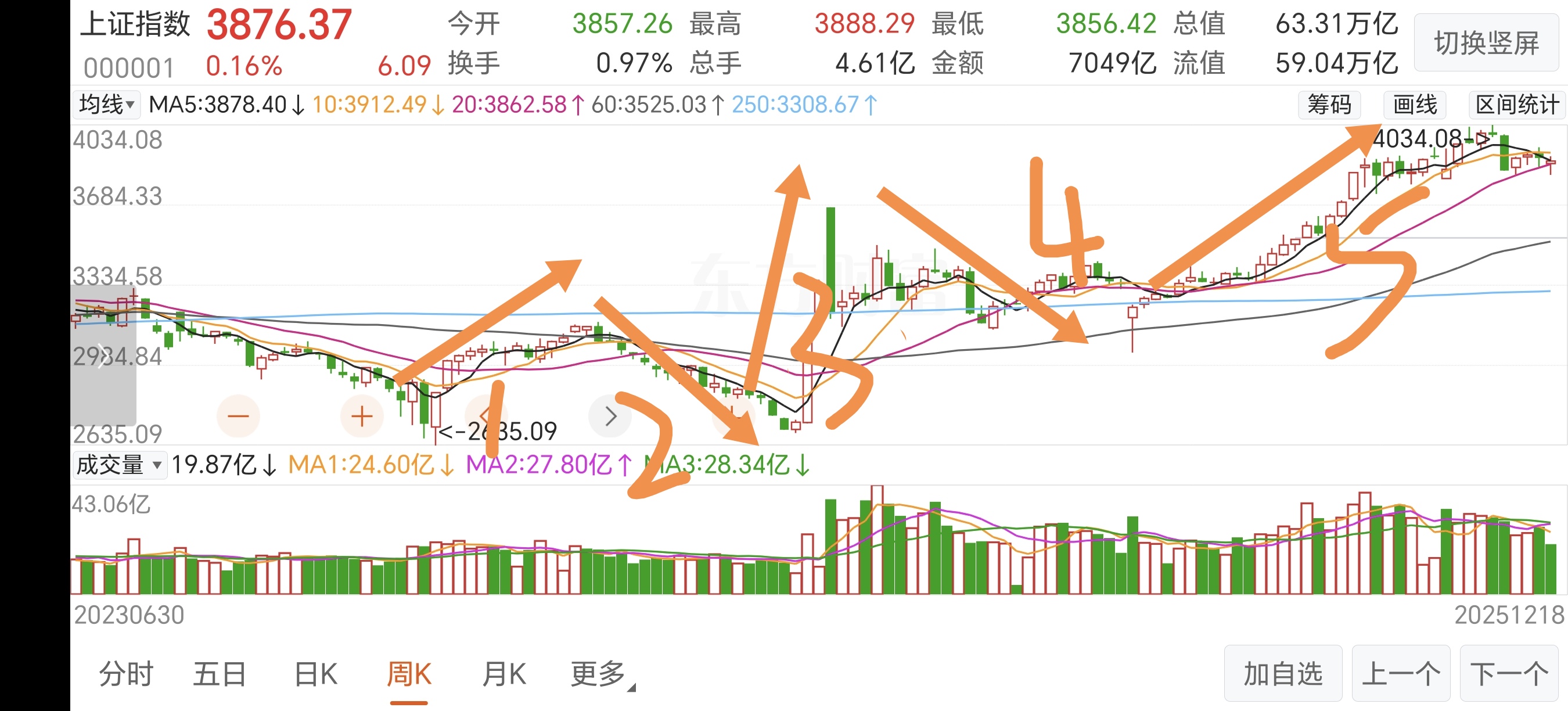Expand the 成交量 indicator dropdown

coord(118,465)
